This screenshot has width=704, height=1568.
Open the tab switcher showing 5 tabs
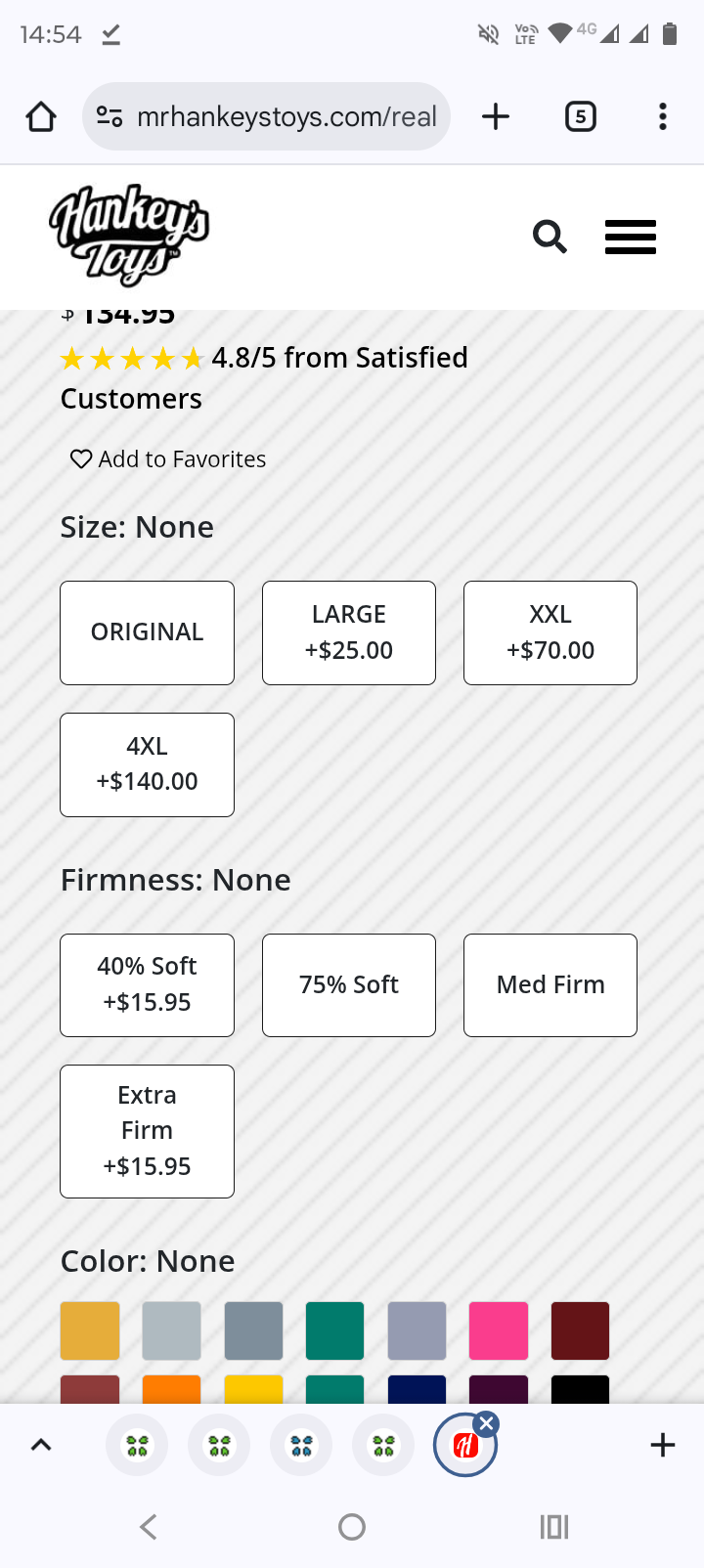point(581,116)
